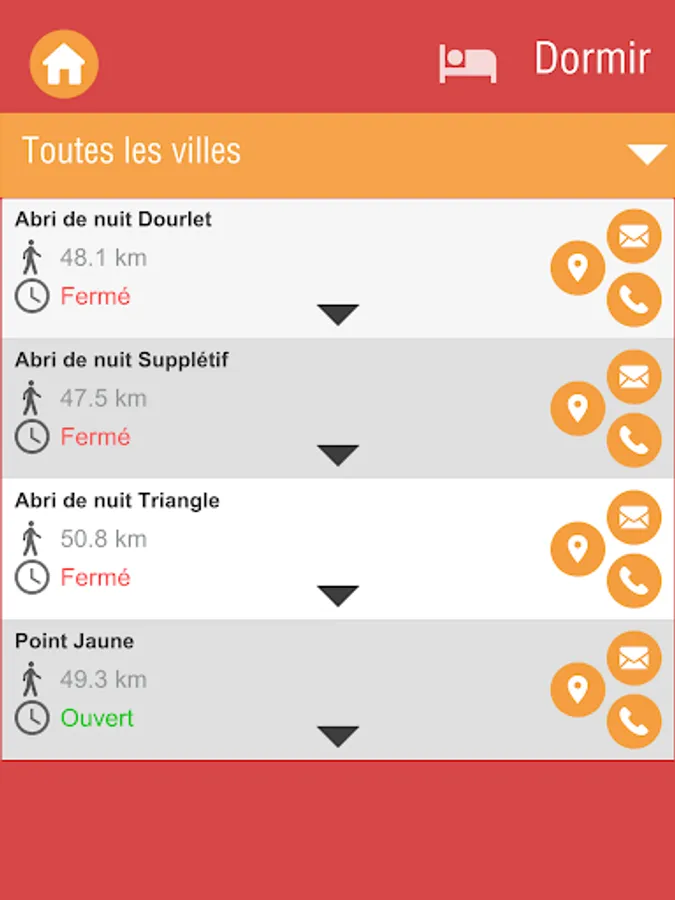Screen dimensions: 675x900
Task: Expand Abri de nuit Dourlet details
Action: [x=338, y=314]
